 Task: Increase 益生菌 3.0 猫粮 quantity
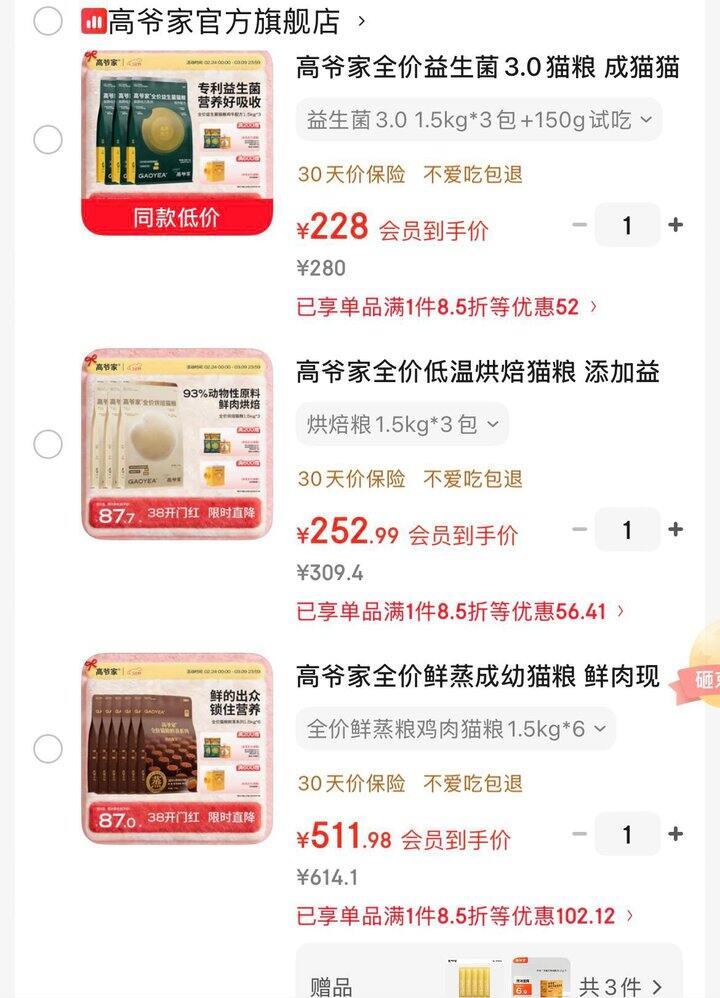tap(676, 225)
